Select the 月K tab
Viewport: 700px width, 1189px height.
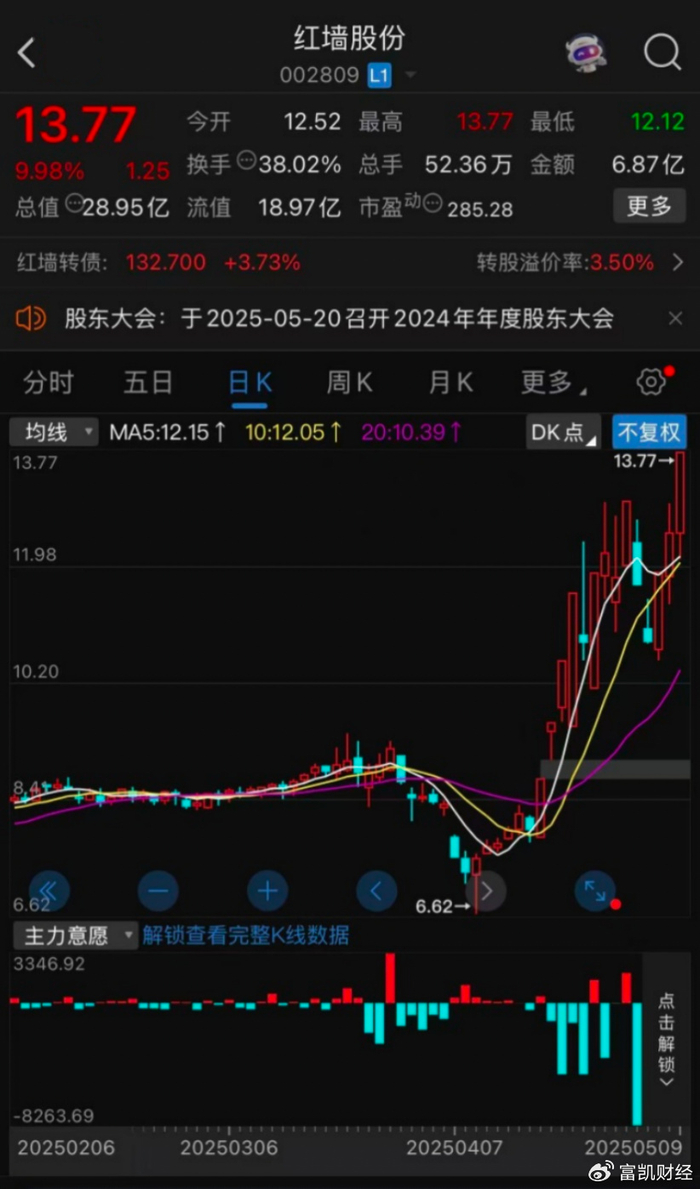click(x=450, y=382)
